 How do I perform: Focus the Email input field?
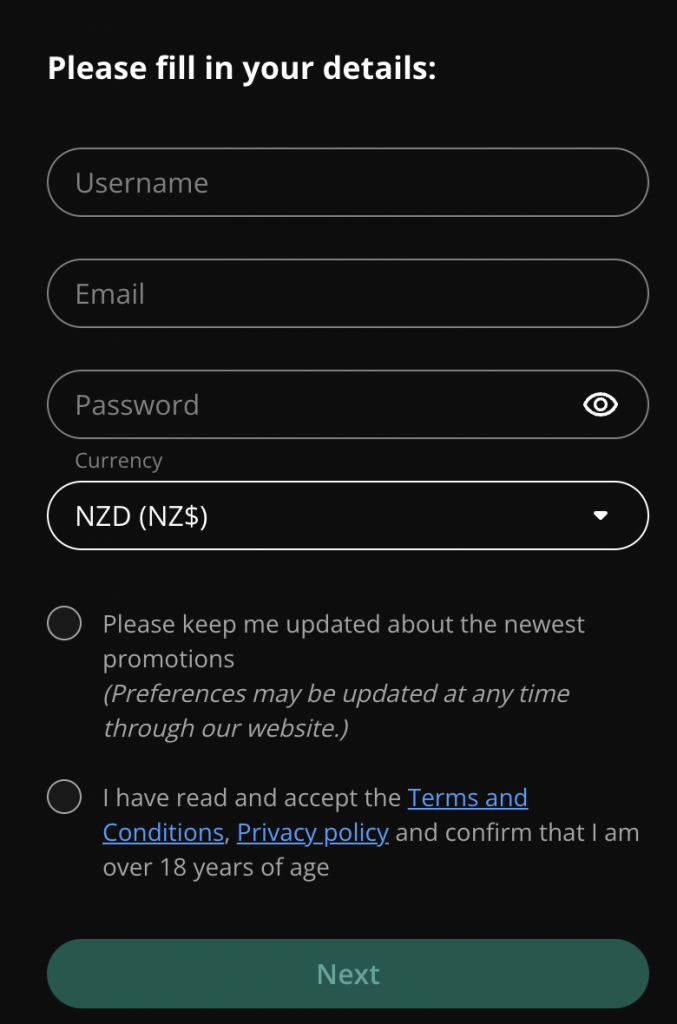(x=347, y=294)
